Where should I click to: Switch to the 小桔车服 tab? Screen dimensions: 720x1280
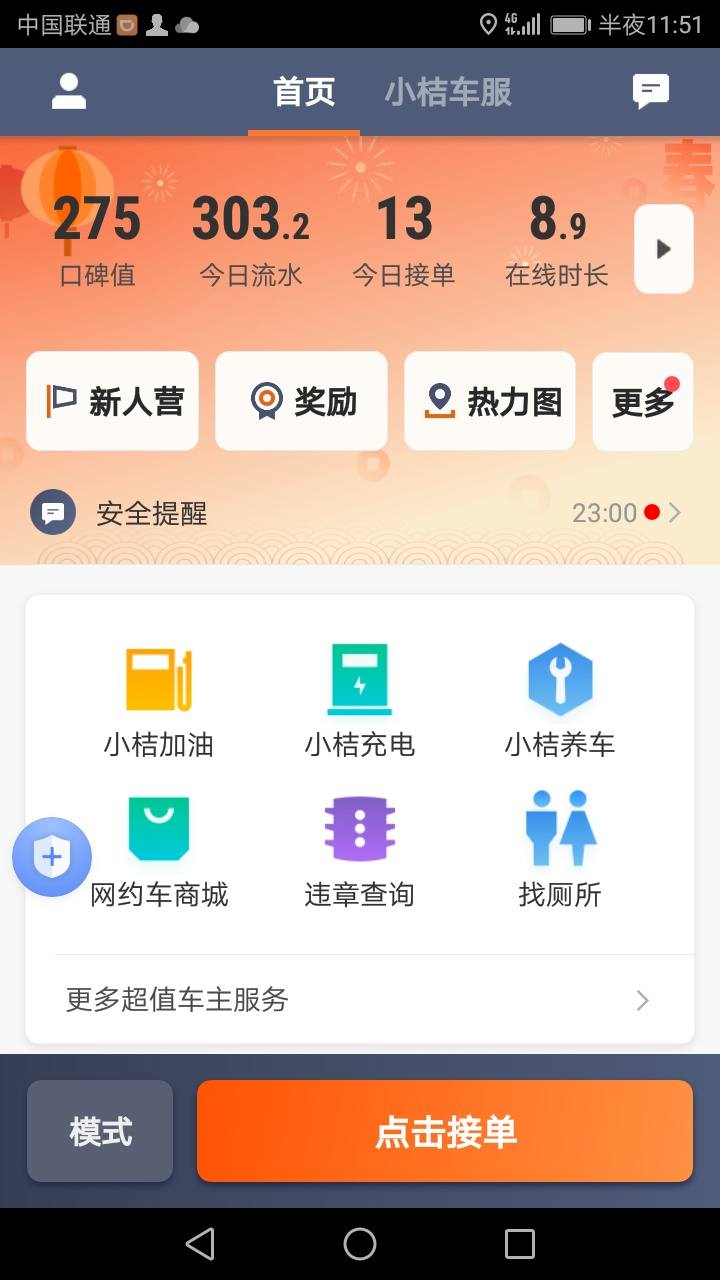pos(448,92)
